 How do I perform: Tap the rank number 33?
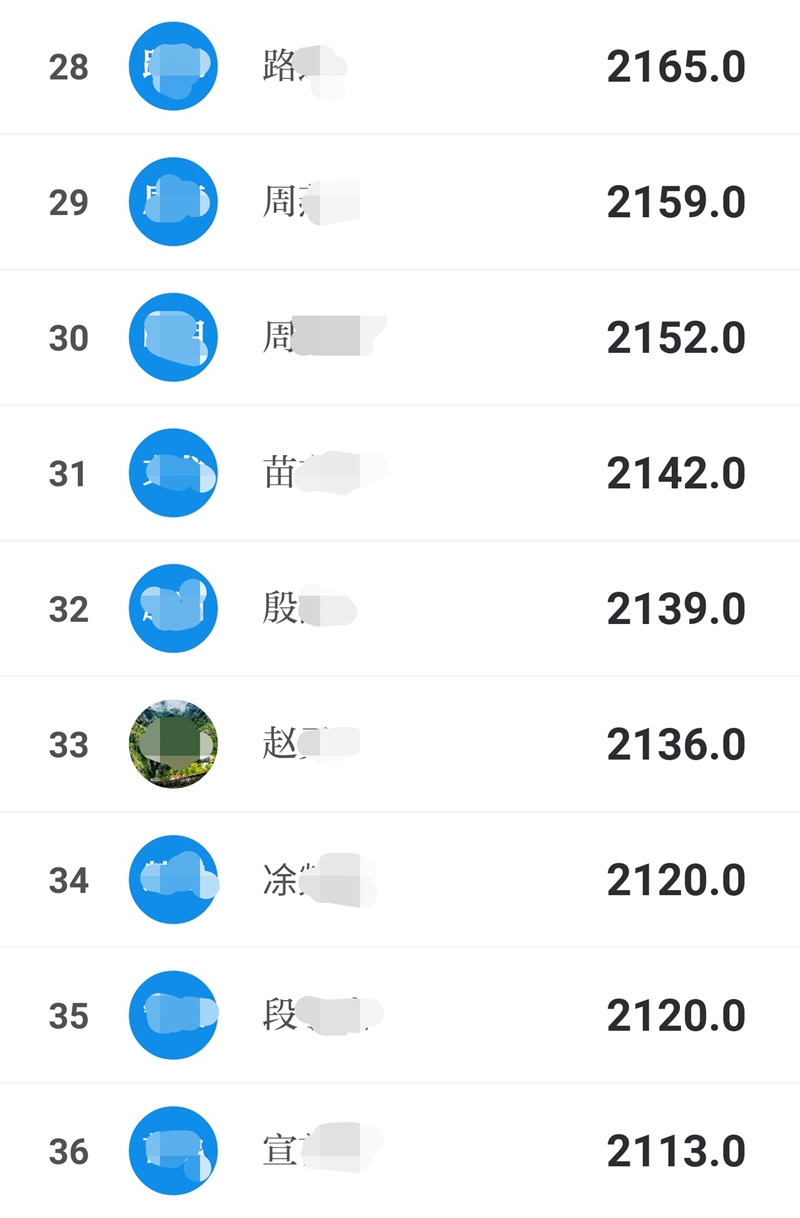[68, 744]
